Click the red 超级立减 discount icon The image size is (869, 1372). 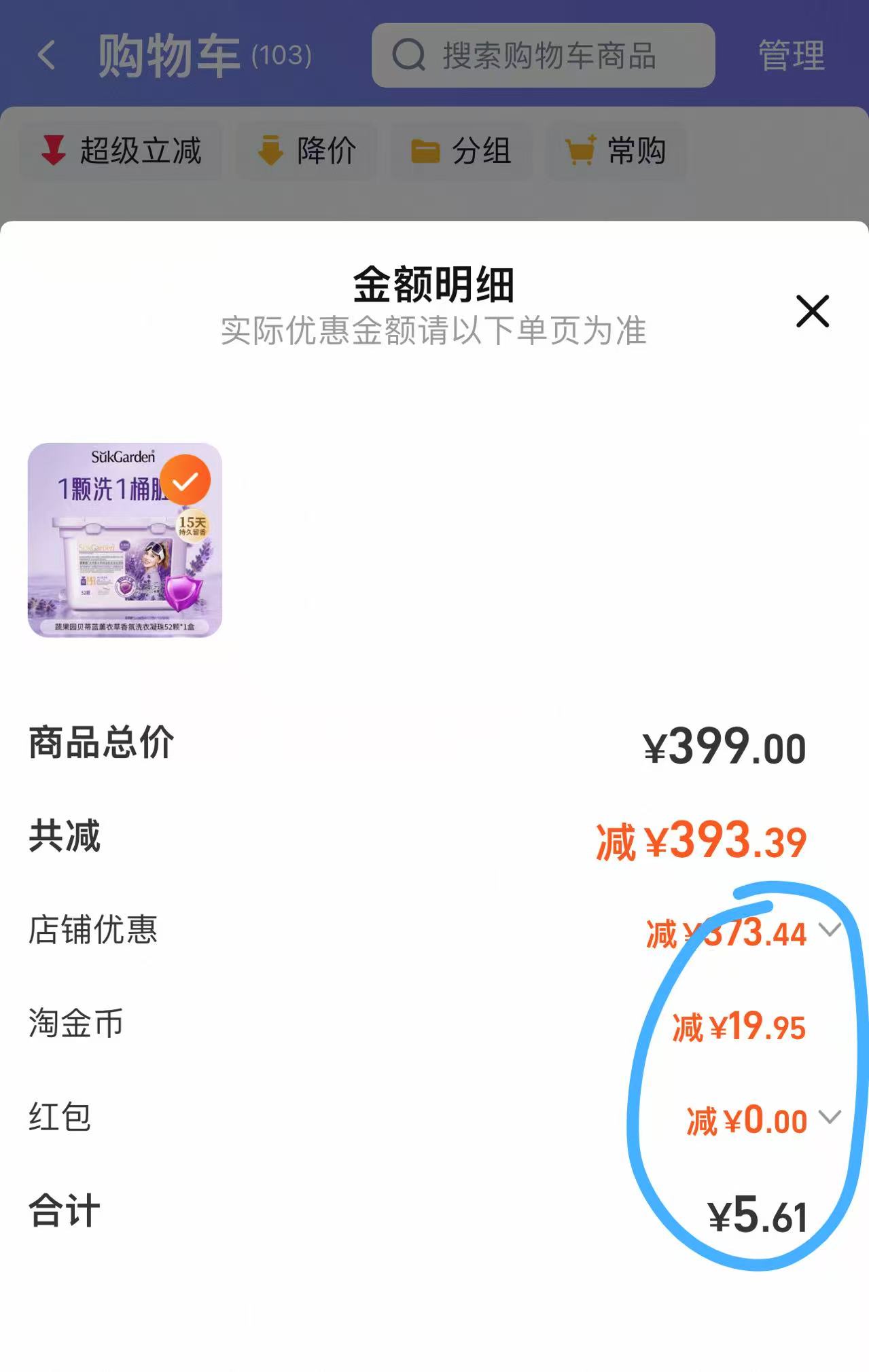pyautogui.click(x=53, y=151)
